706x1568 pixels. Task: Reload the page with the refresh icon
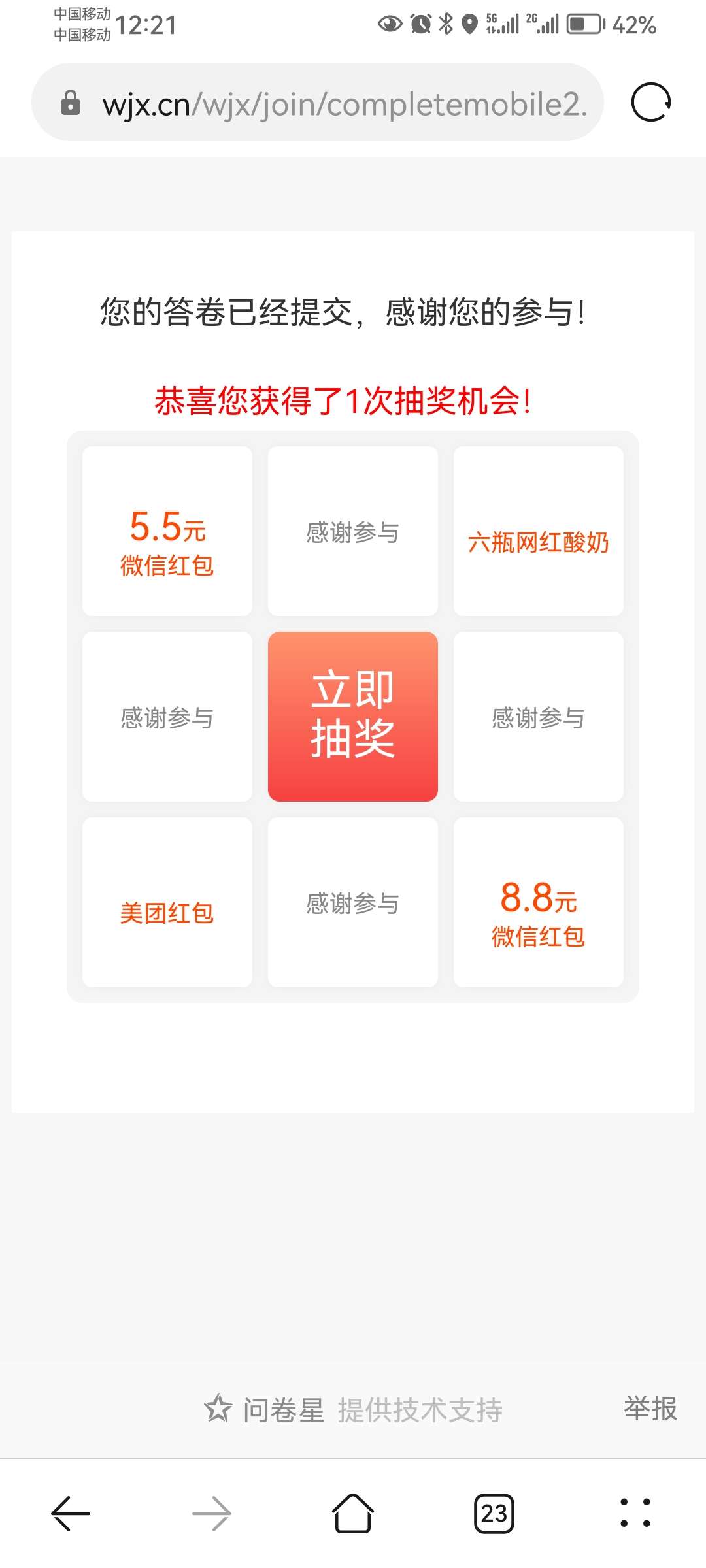point(651,102)
